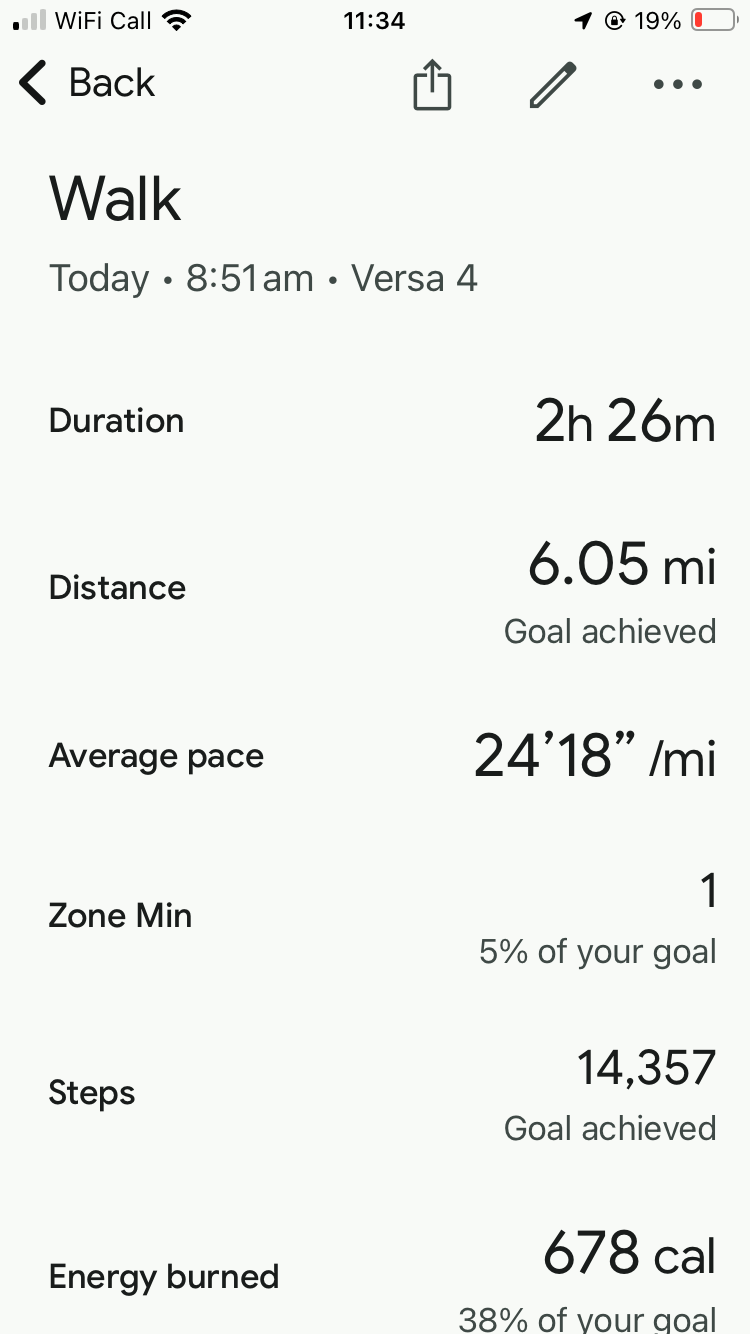Edit the walk with the pencil icon

point(553,85)
